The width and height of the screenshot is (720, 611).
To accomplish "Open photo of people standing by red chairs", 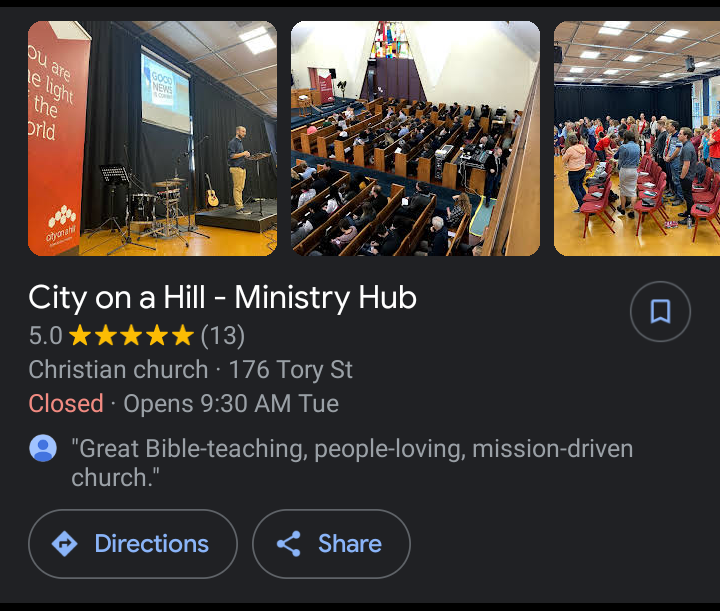I will click(x=637, y=138).
